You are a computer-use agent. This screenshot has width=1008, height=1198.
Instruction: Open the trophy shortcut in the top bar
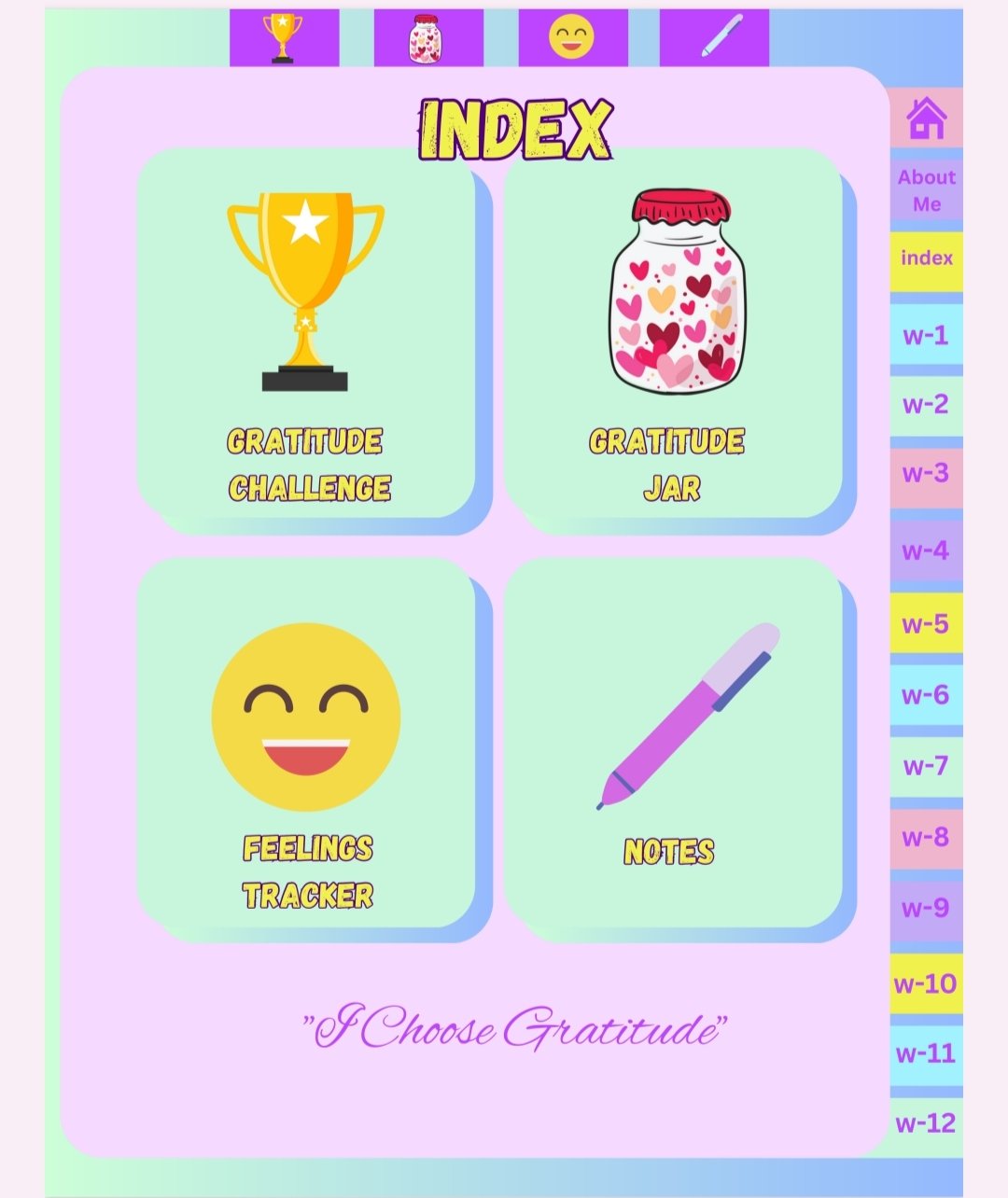coord(284,38)
